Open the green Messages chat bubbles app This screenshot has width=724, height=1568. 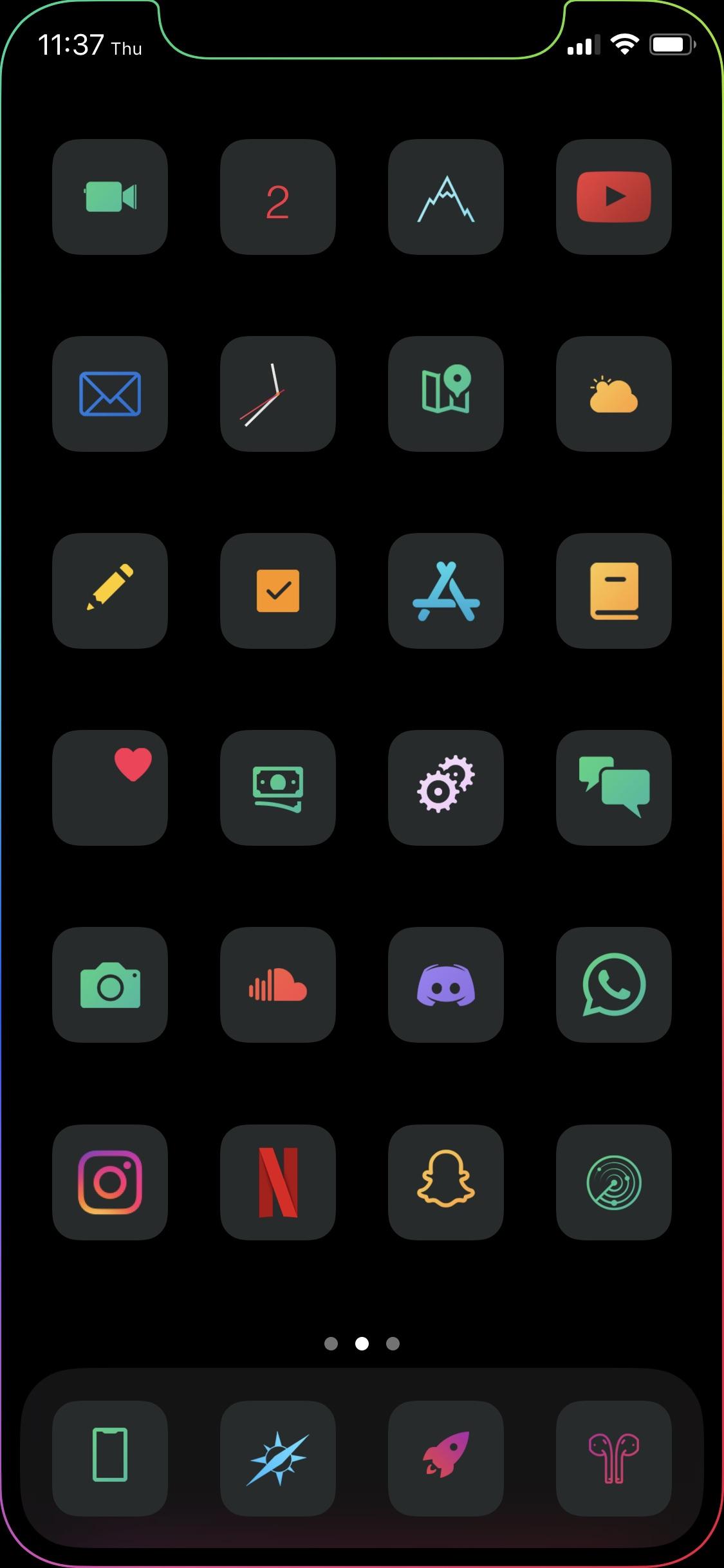613,787
